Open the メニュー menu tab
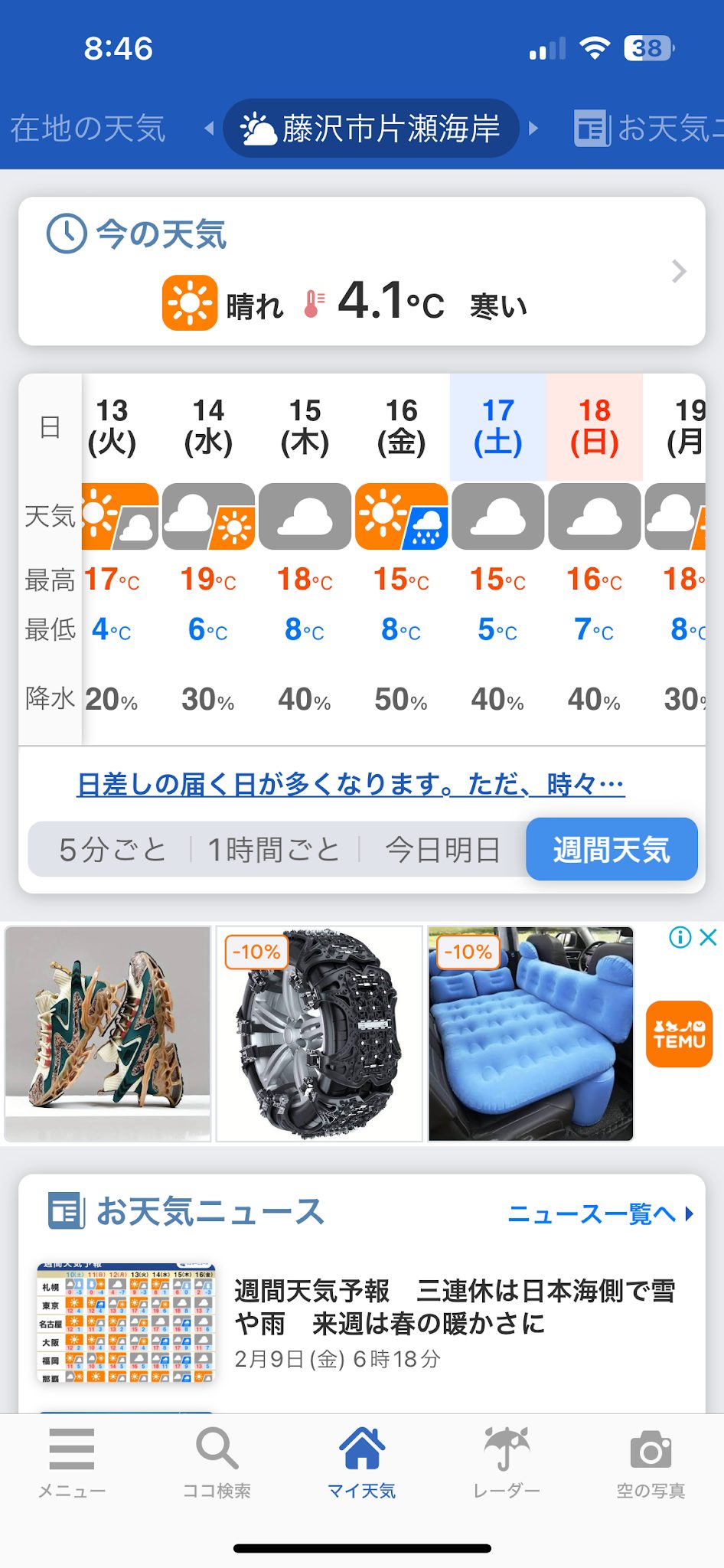 click(72, 1462)
